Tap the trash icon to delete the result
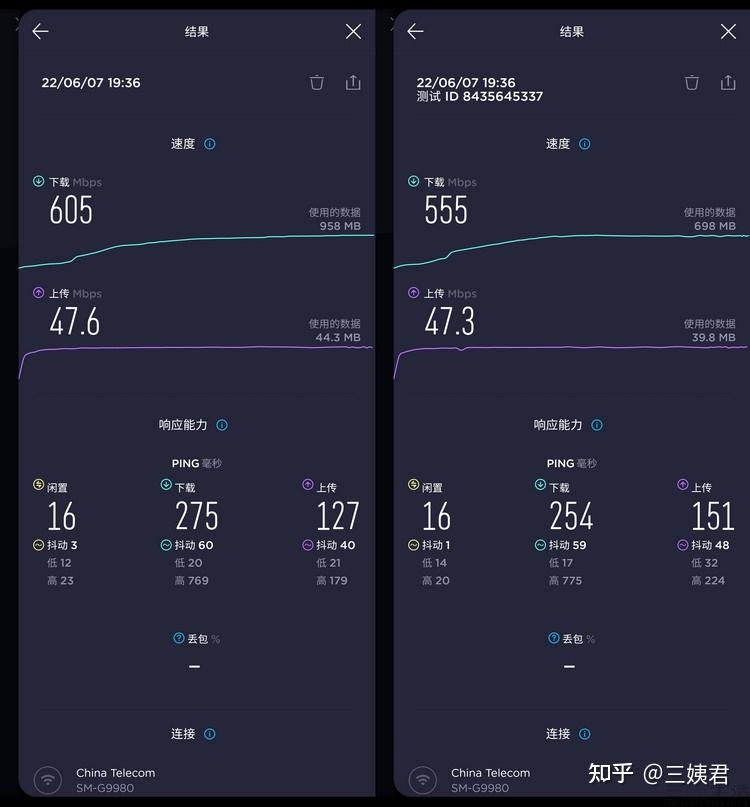The height and width of the screenshot is (807, 750). (x=317, y=82)
